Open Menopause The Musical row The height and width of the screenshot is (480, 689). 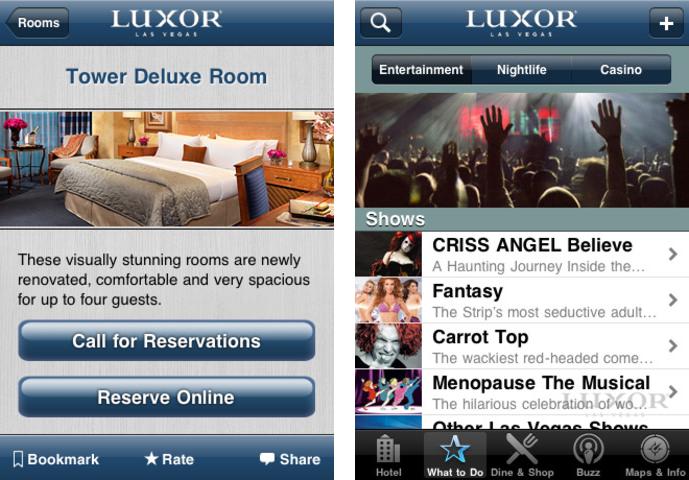(x=522, y=391)
